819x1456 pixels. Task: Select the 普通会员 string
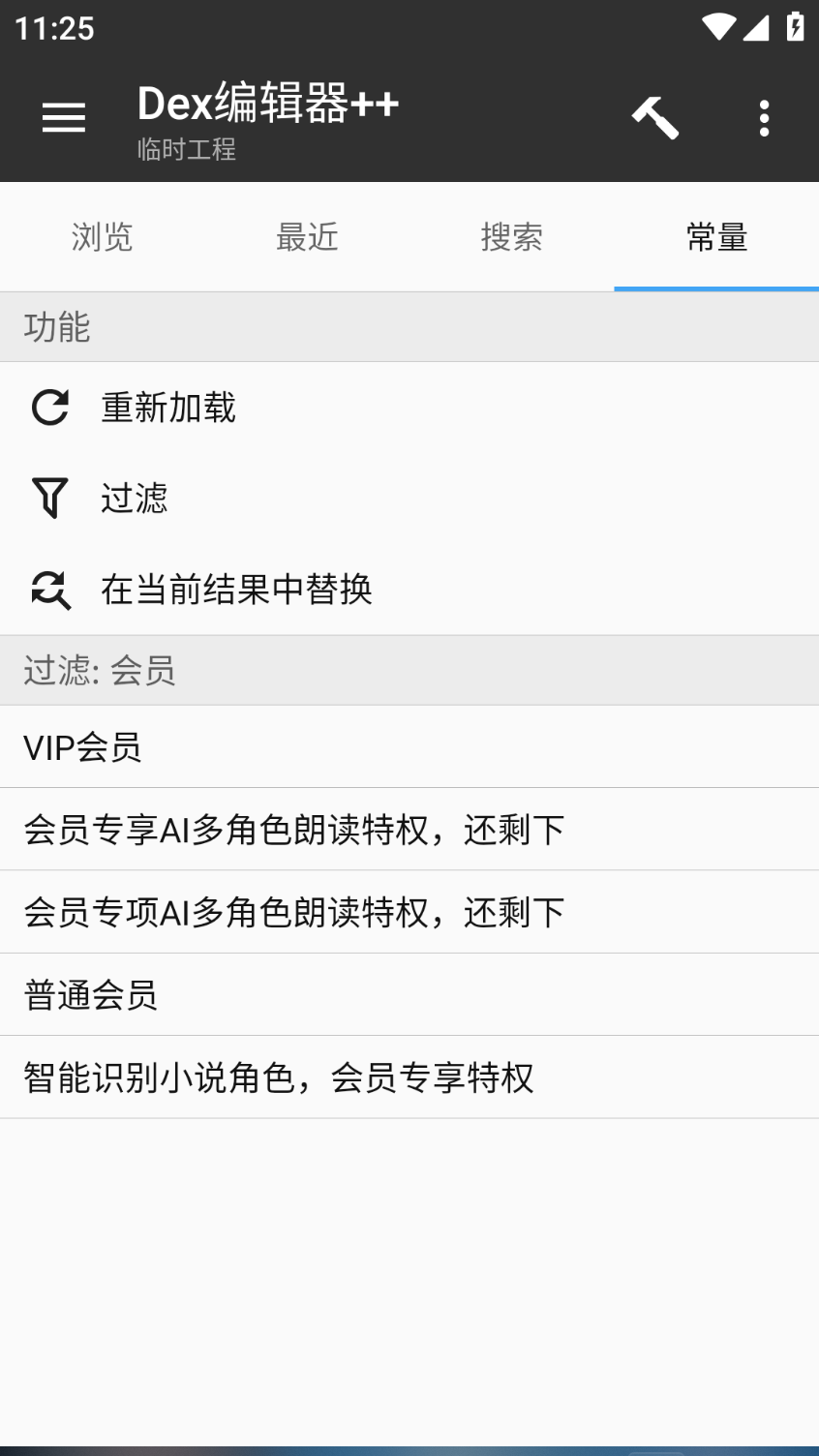click(409, 994)
